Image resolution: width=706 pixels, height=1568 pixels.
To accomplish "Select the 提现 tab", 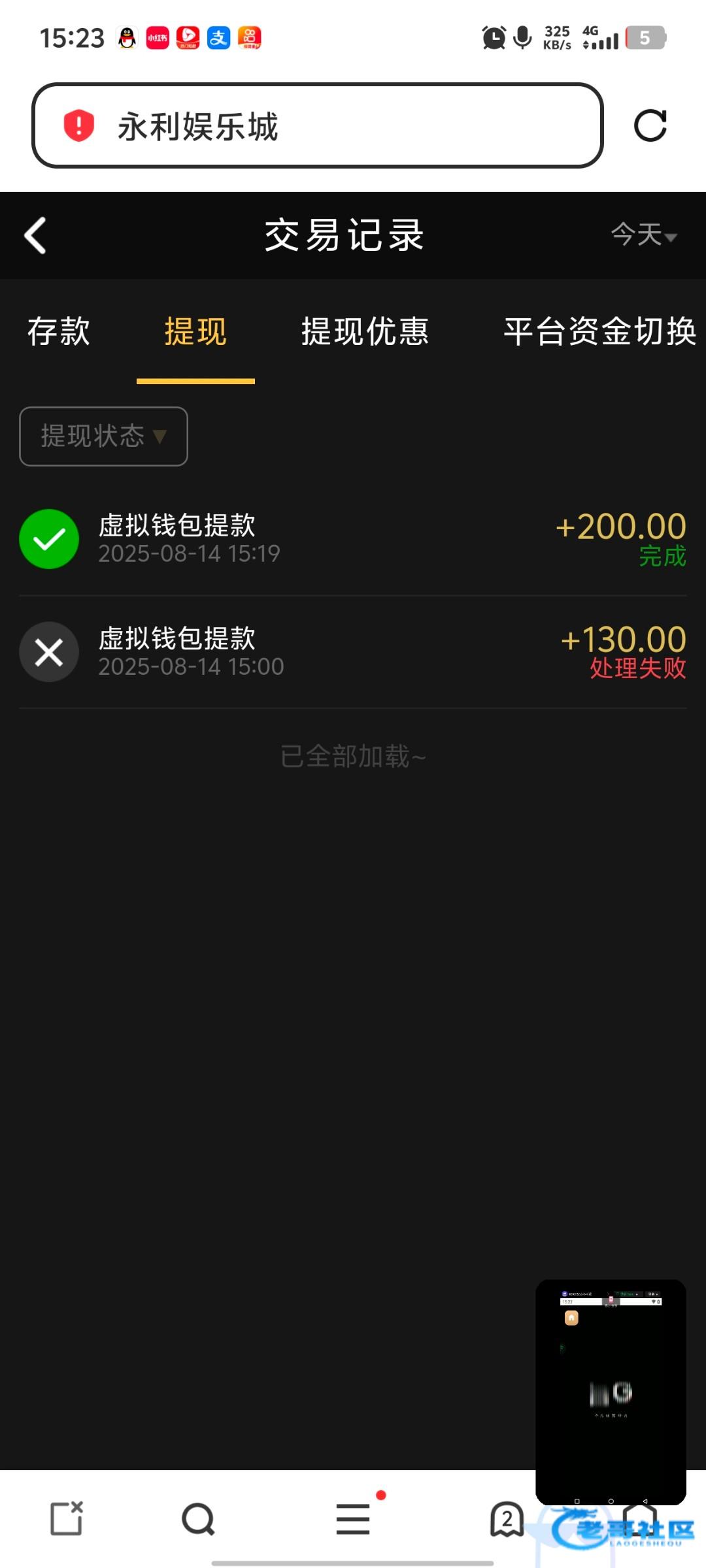I will click(195, 331).
